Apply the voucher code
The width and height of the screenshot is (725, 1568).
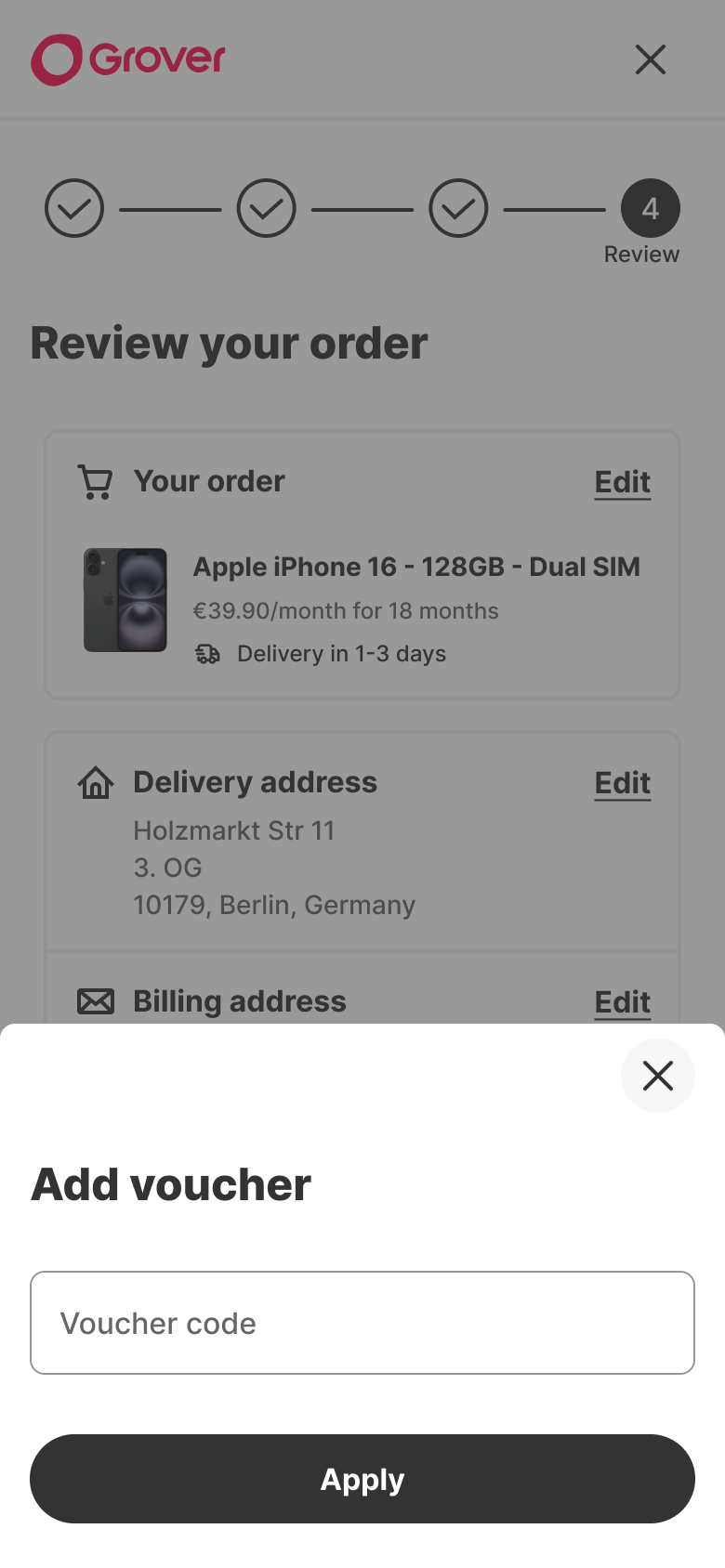pos(362,1478)
